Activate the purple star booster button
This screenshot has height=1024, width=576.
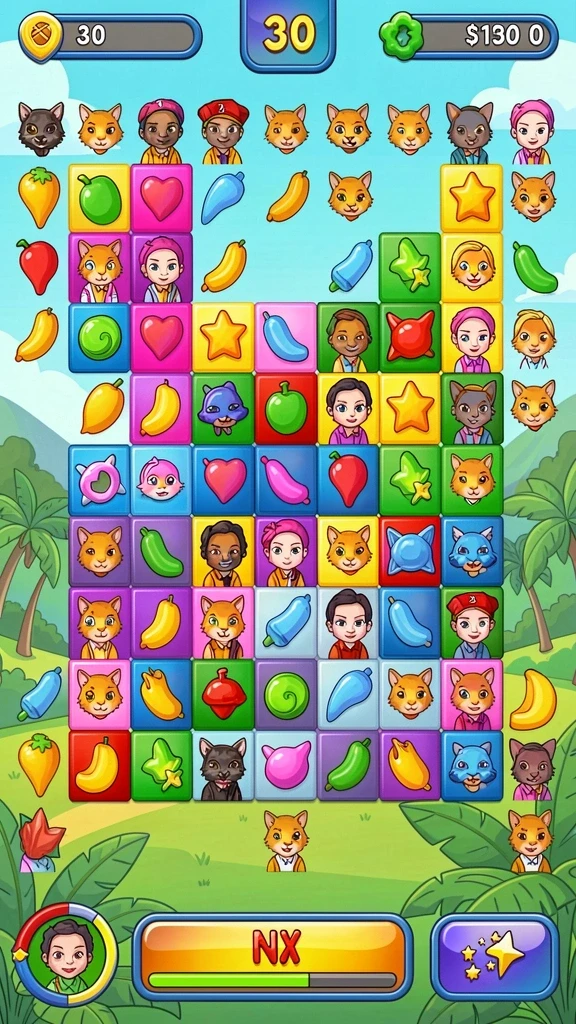coord(496,956)
